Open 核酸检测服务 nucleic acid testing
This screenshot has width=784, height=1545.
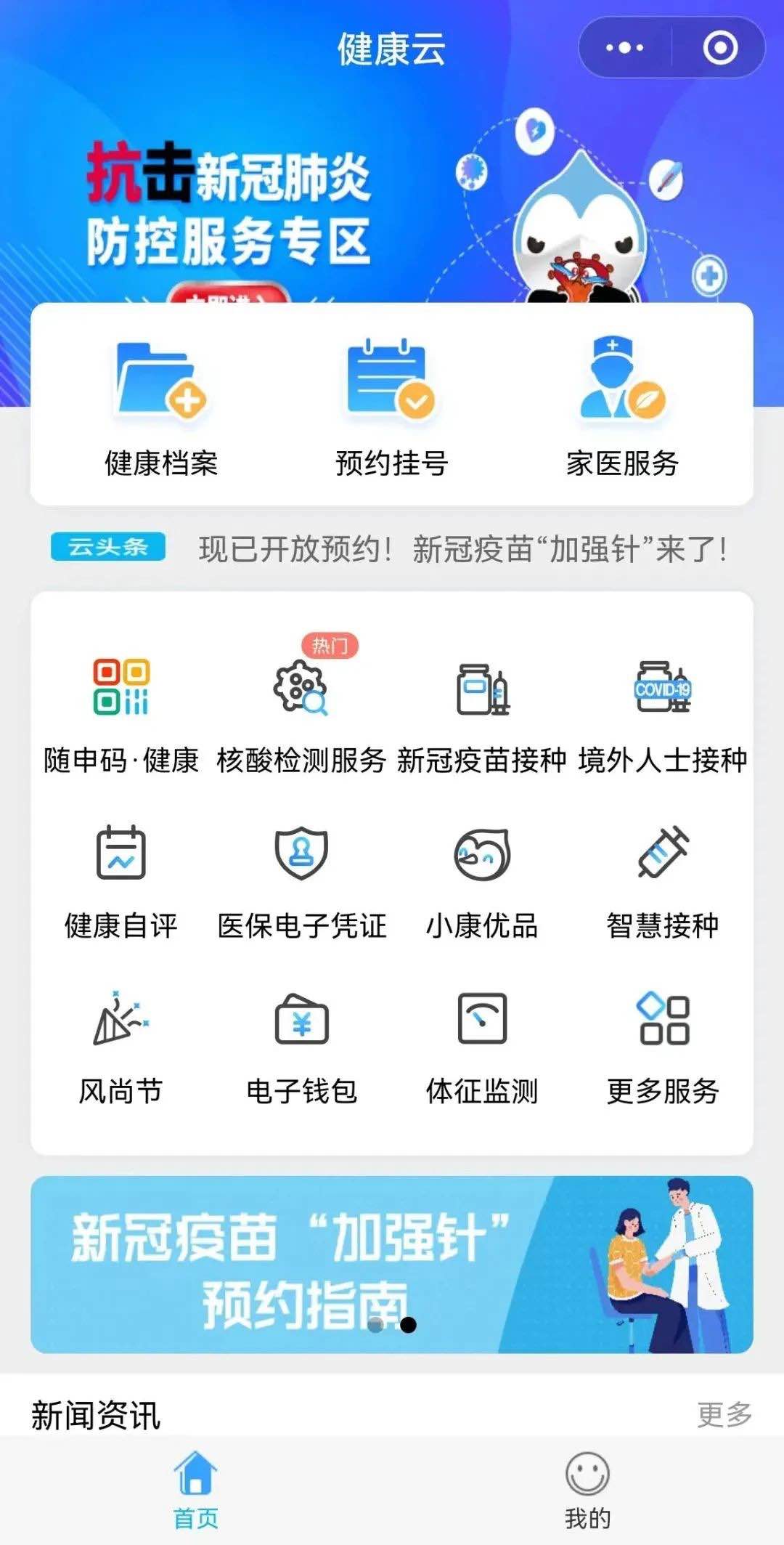pos(301,715)
